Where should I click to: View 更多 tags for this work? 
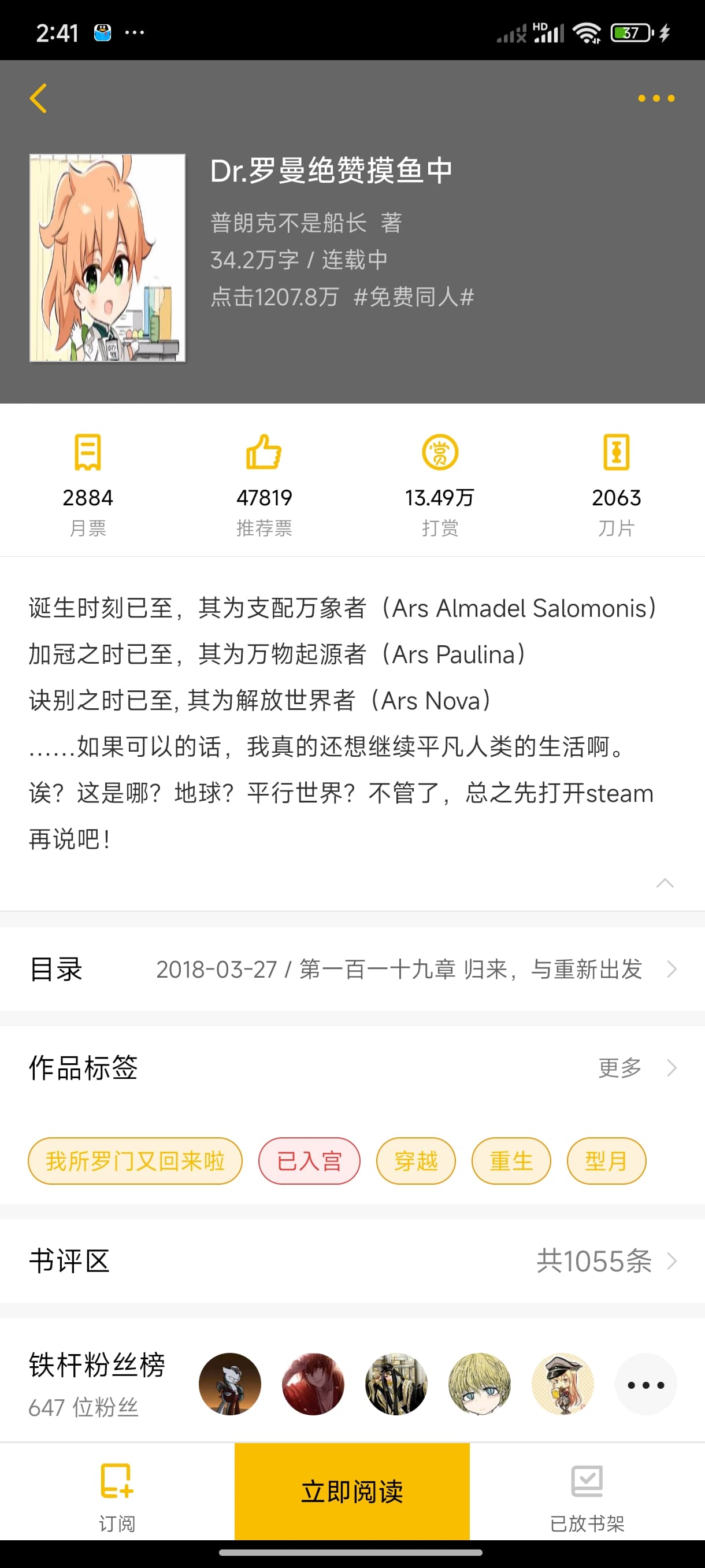(636, 1068)
